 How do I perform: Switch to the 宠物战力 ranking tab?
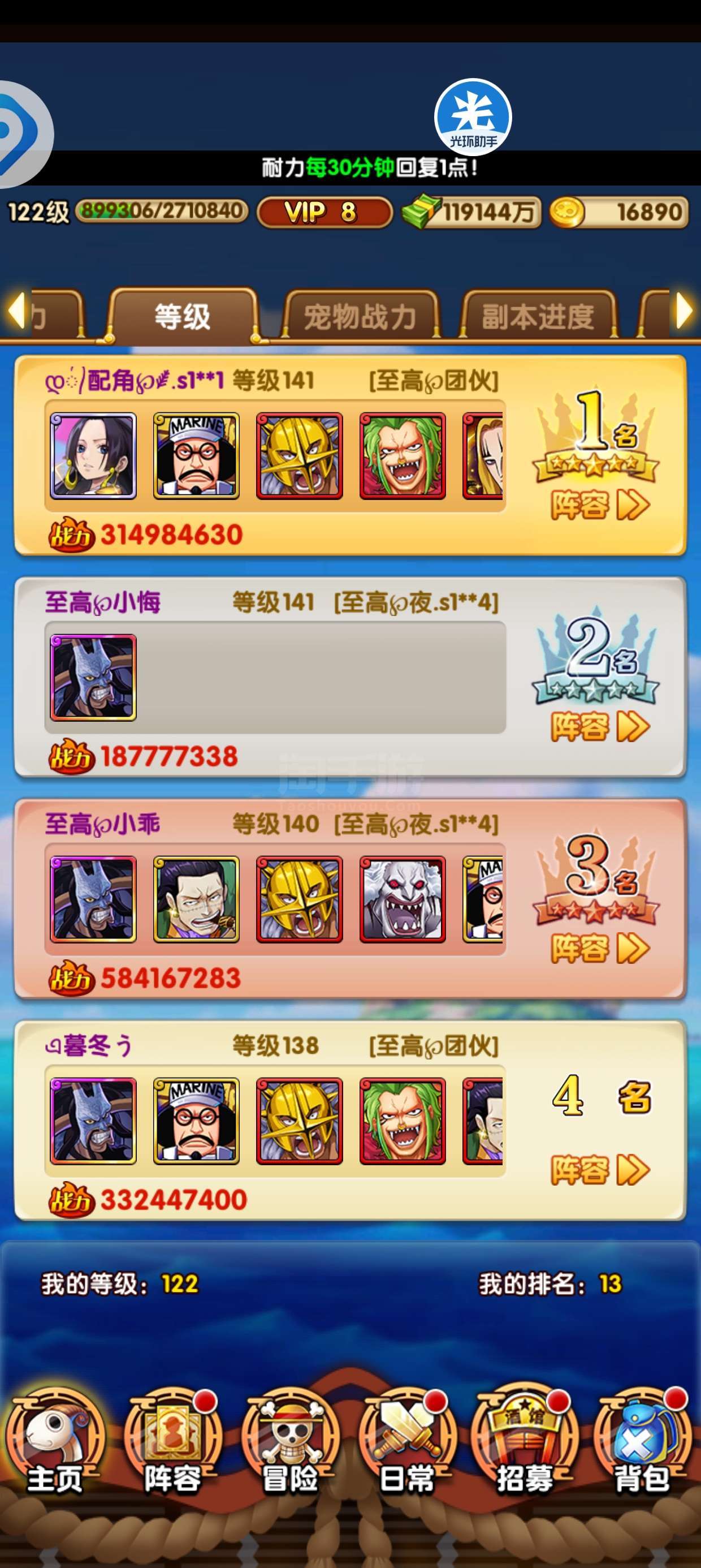pos(360,317)
